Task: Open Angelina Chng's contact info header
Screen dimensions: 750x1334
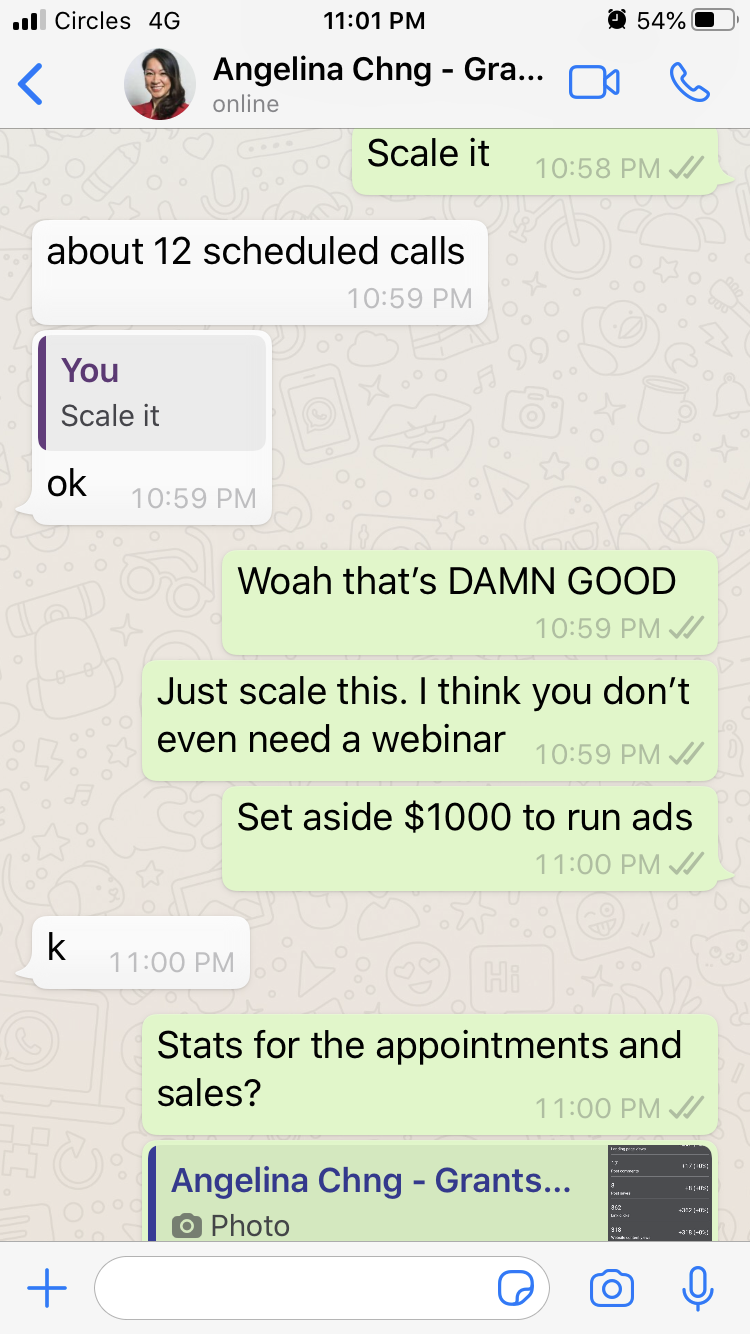Action: (378, 84)
